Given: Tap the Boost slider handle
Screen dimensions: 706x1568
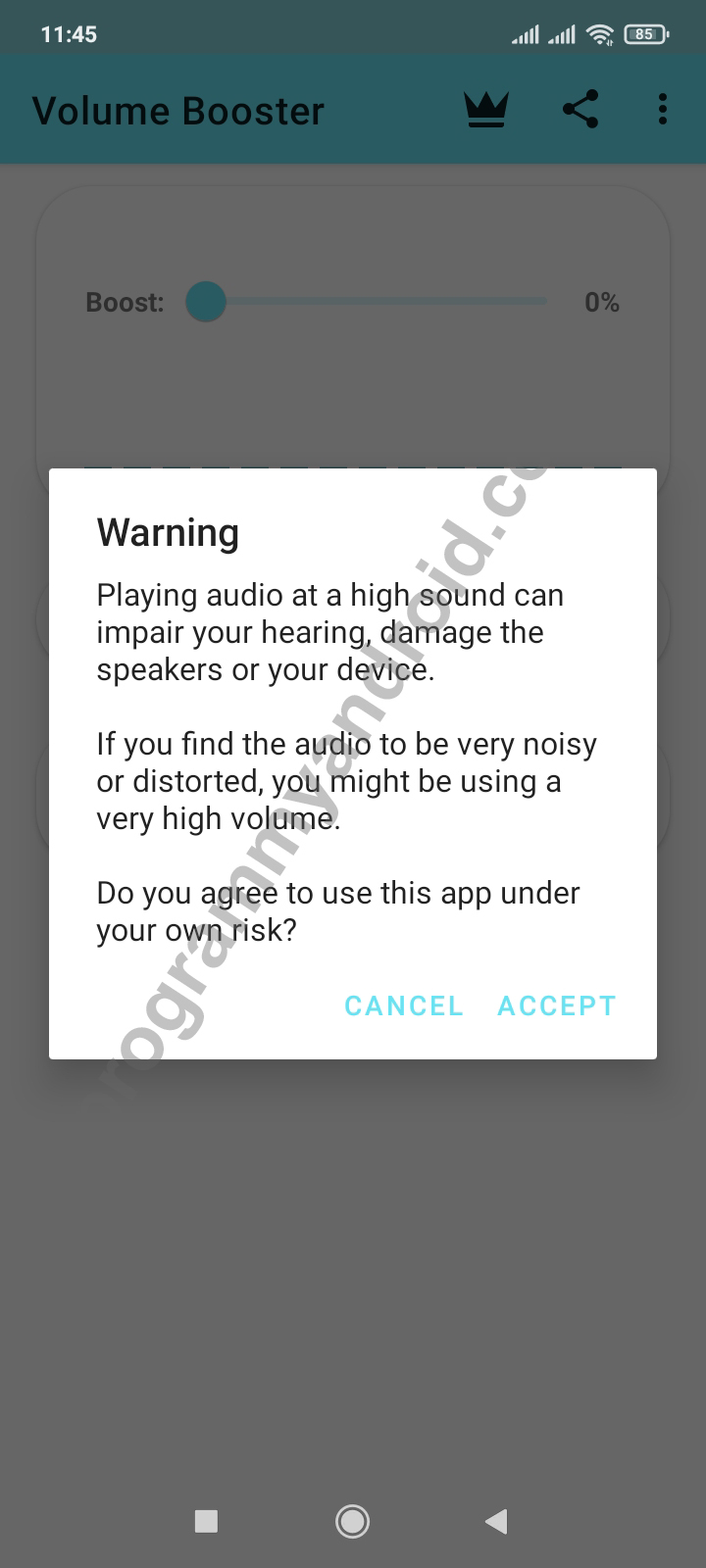Looking at the screenshot, I should coord(206,302).
